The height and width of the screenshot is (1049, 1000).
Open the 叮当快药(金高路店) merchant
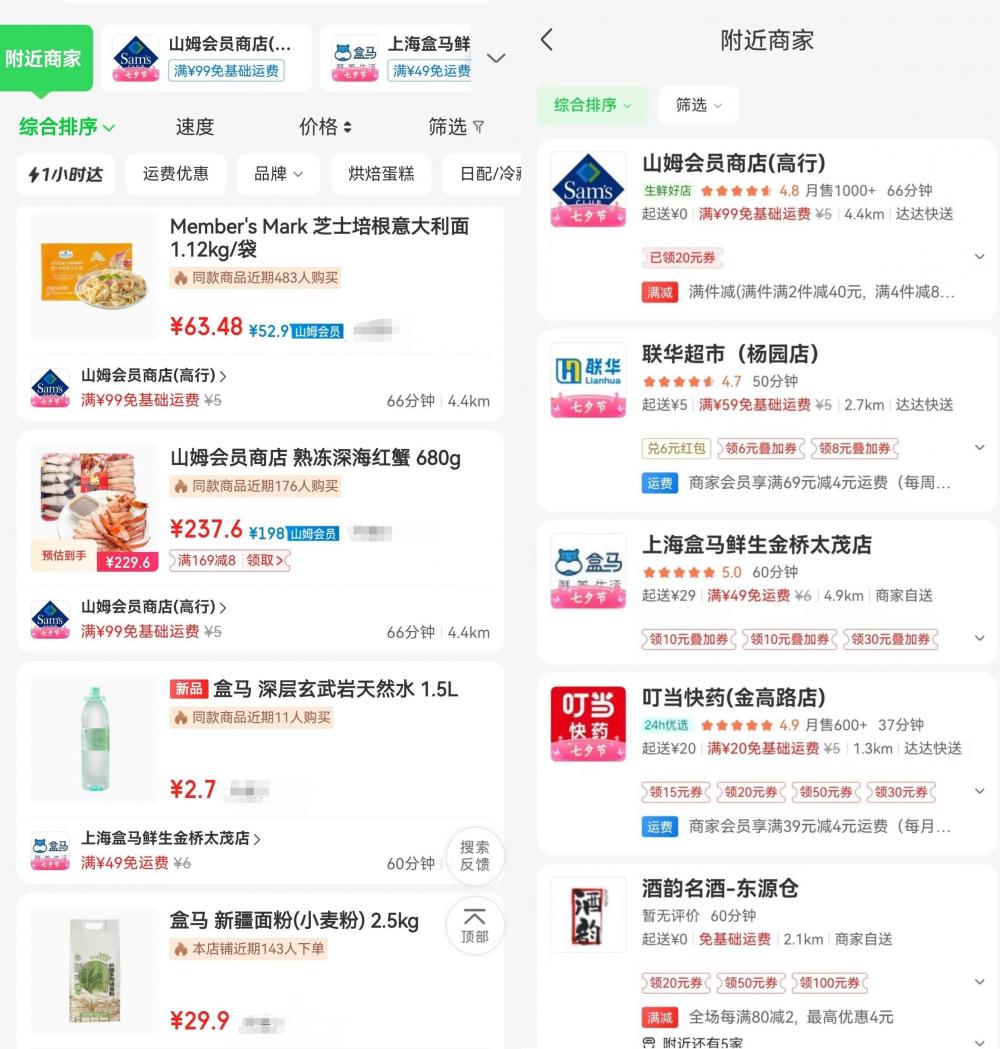click(733, 698)
